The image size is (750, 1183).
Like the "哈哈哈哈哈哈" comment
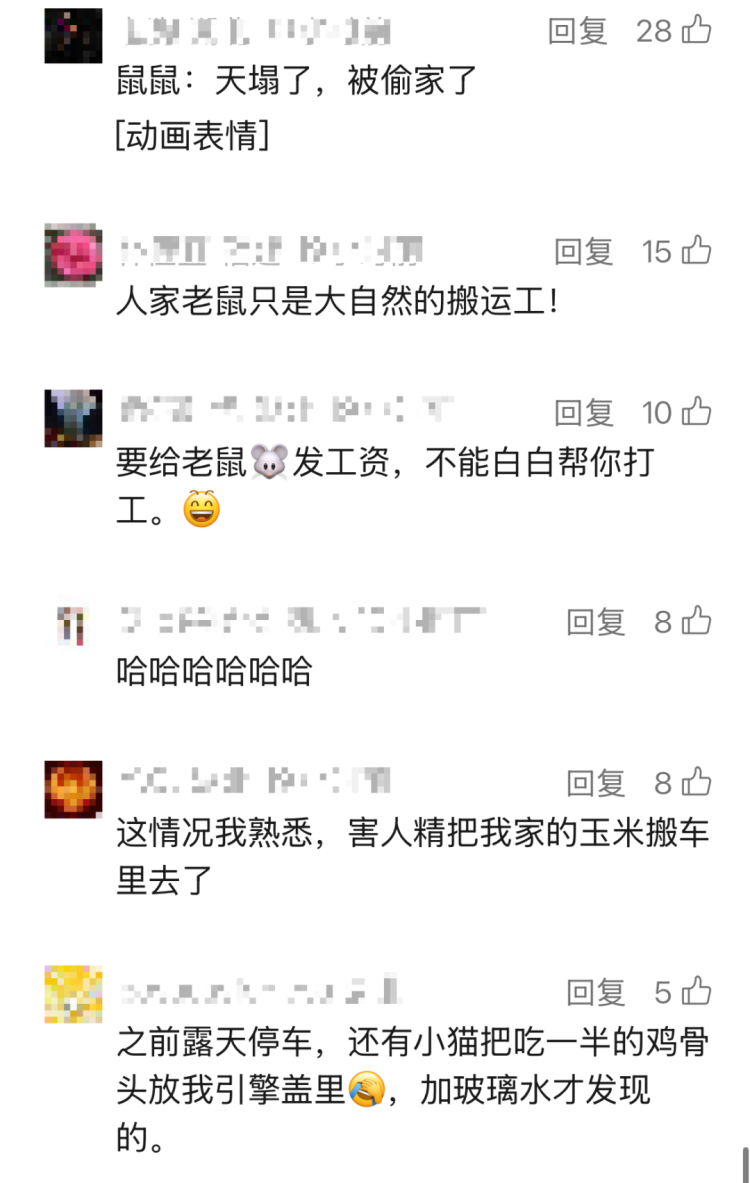(696, 621)
